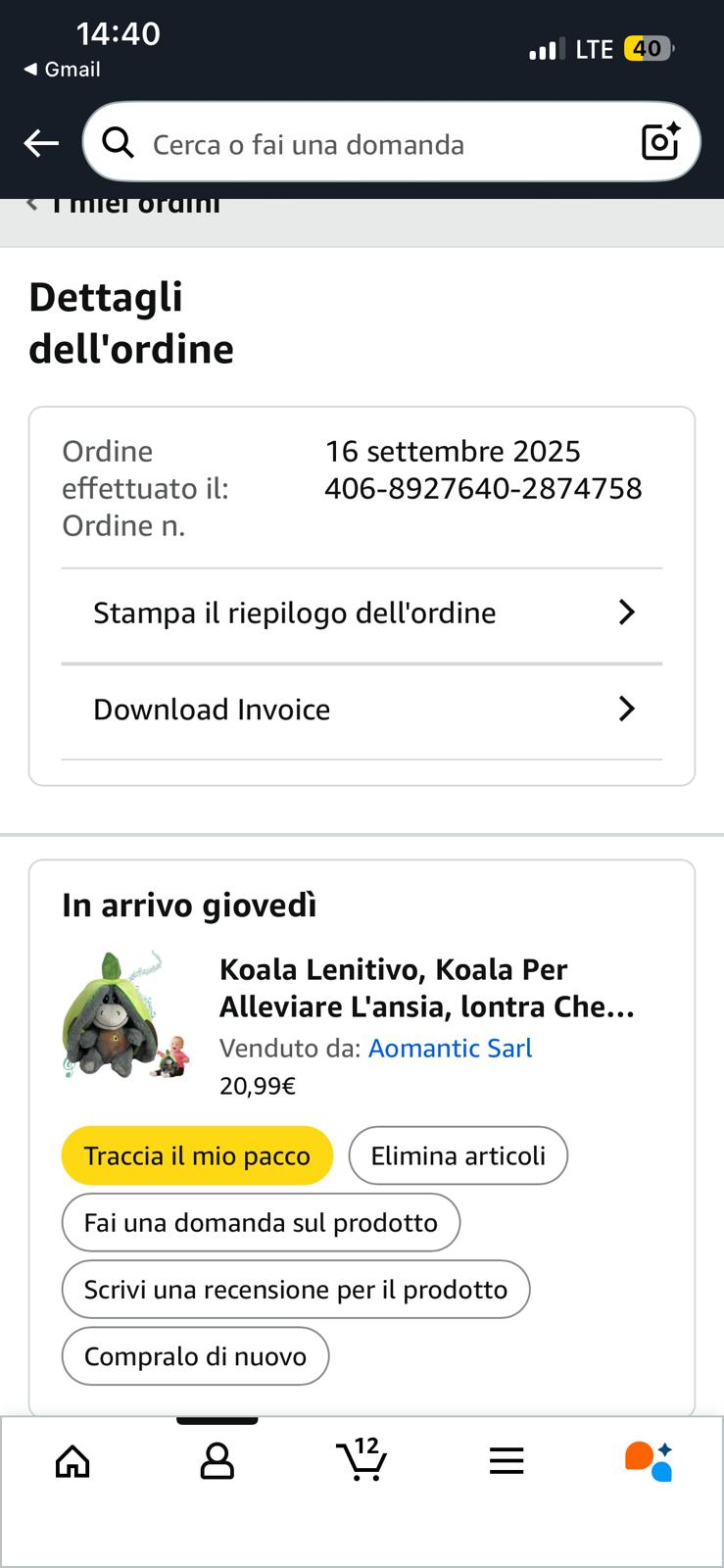Open the Download Invoice row
Image resolution: width=724 pixels, height=1568 pixels.
tap(362, 710)
